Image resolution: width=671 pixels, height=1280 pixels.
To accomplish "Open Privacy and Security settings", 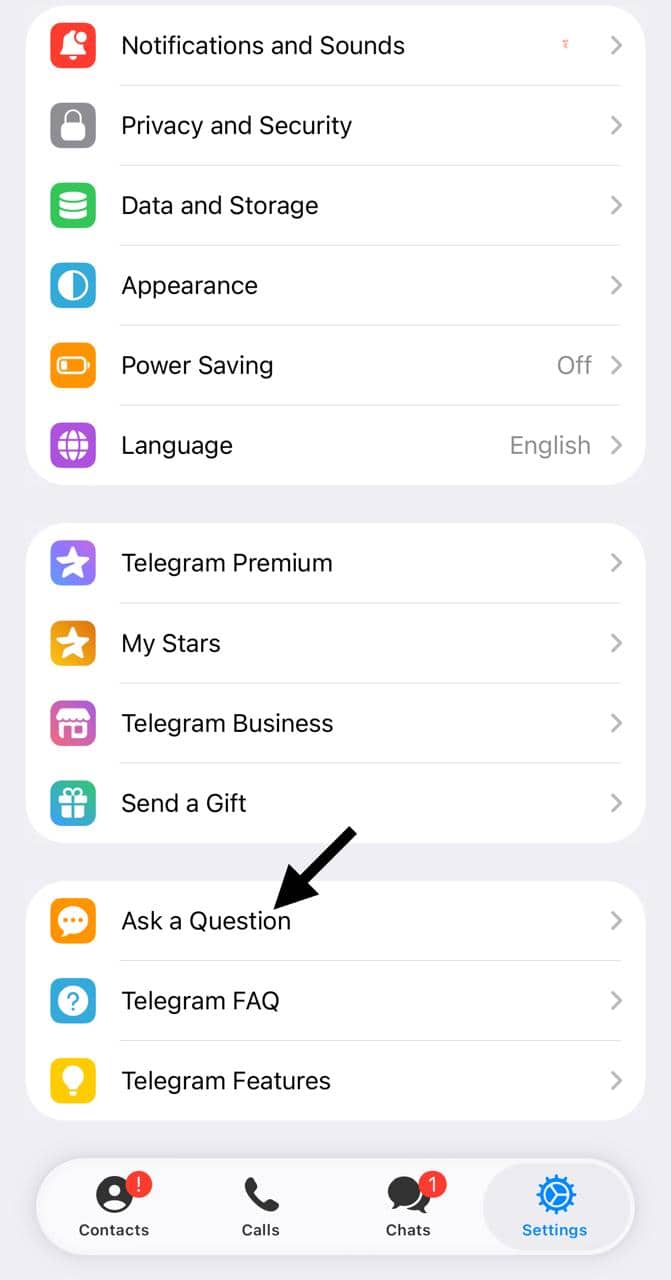I will [335, 126].
